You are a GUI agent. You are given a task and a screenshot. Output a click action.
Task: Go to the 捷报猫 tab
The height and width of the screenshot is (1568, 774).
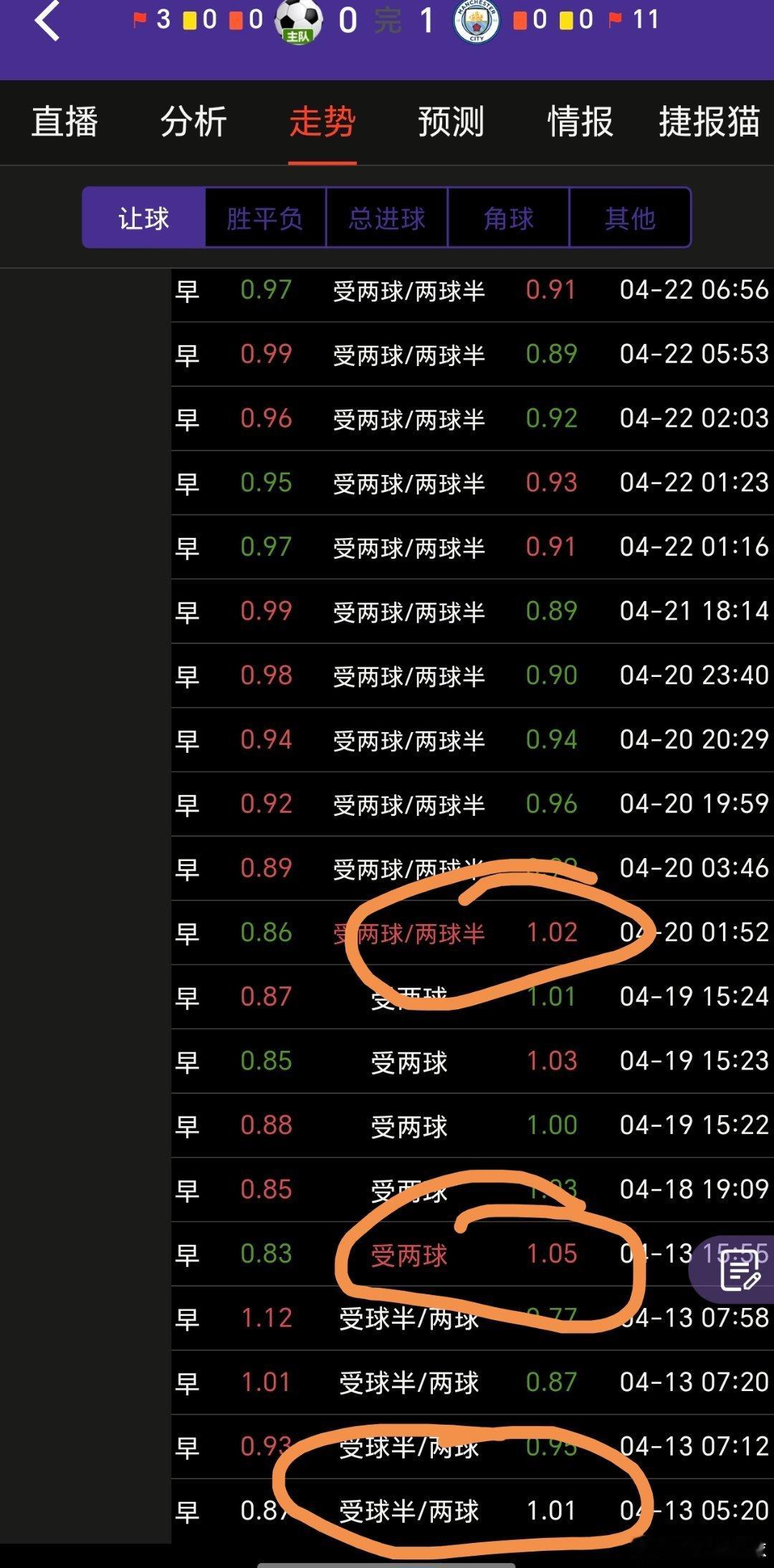coord(710,122)
